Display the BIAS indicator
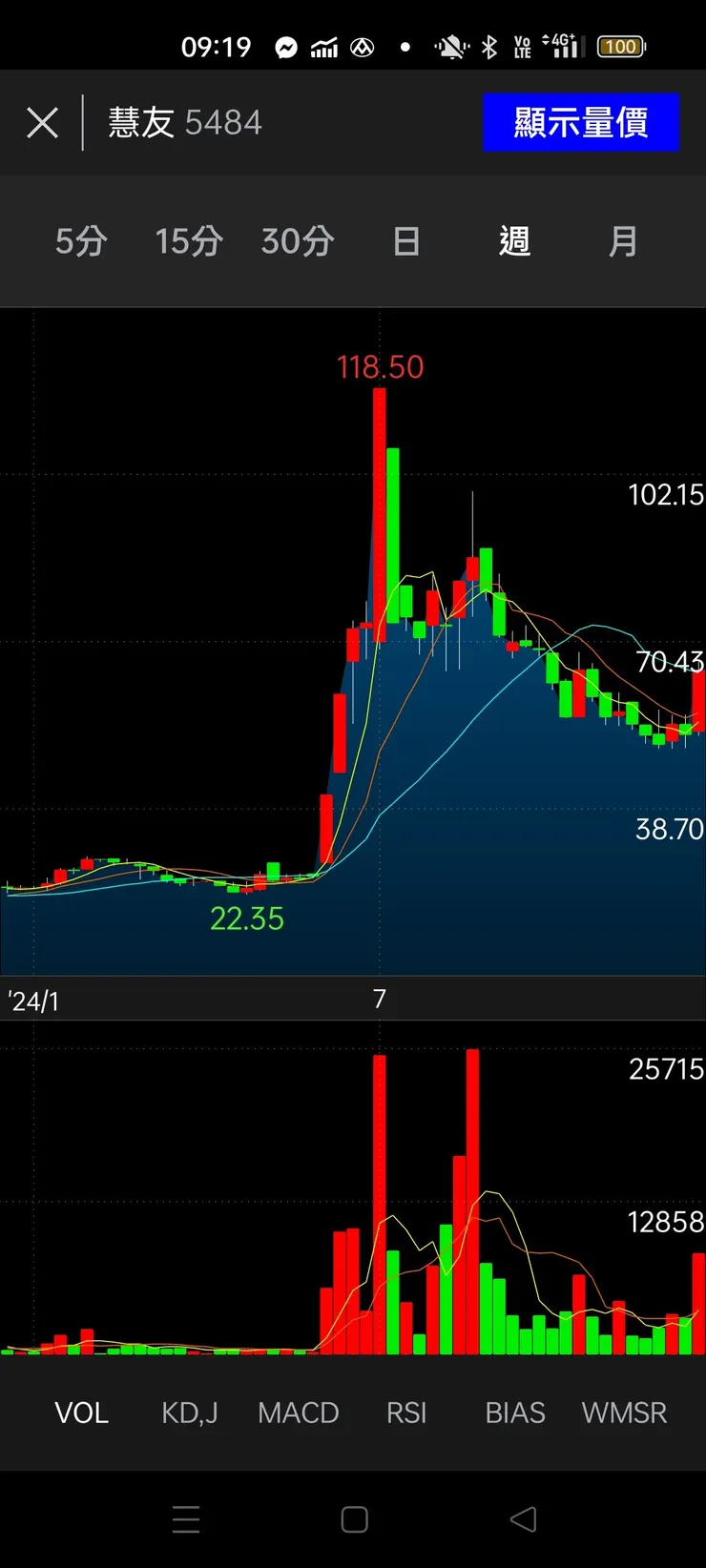The width and height of the screenshot is (706, 1568). 515,1413
